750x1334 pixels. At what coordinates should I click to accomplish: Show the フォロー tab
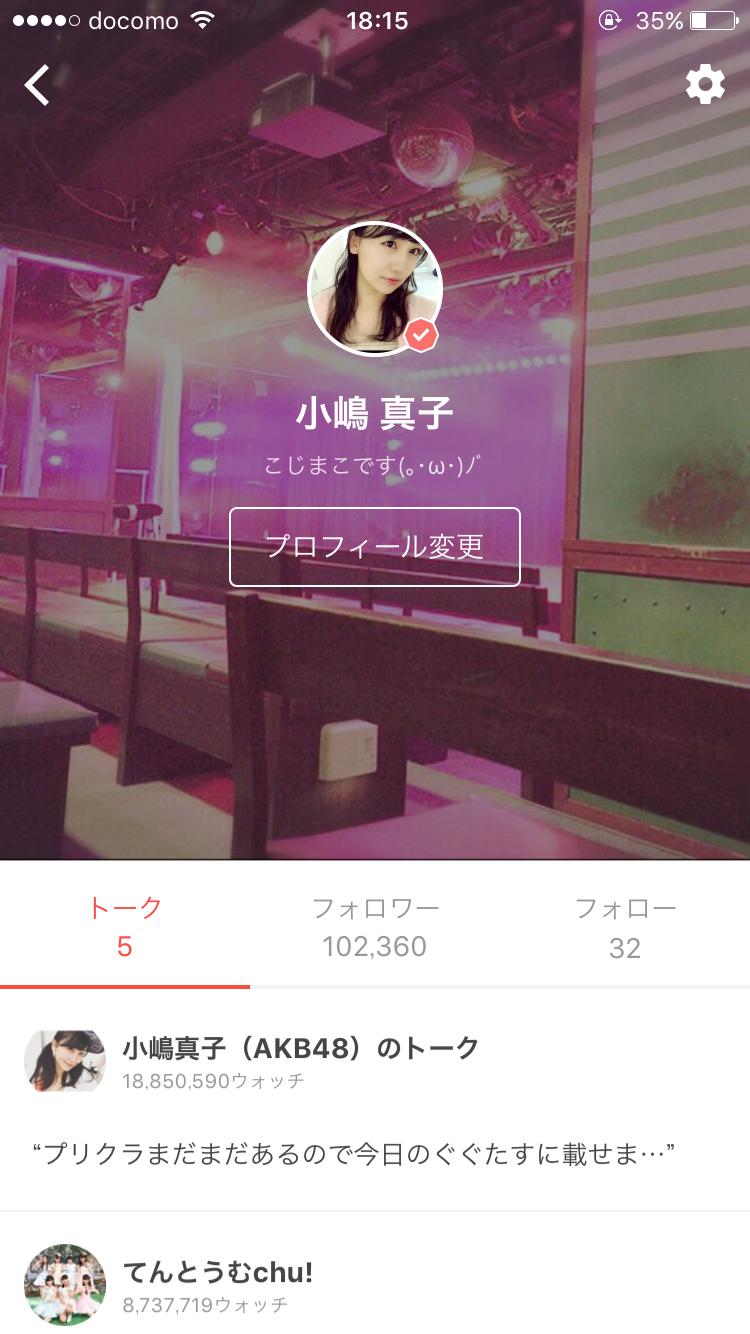pyautogui.click(x=625, y=927)
